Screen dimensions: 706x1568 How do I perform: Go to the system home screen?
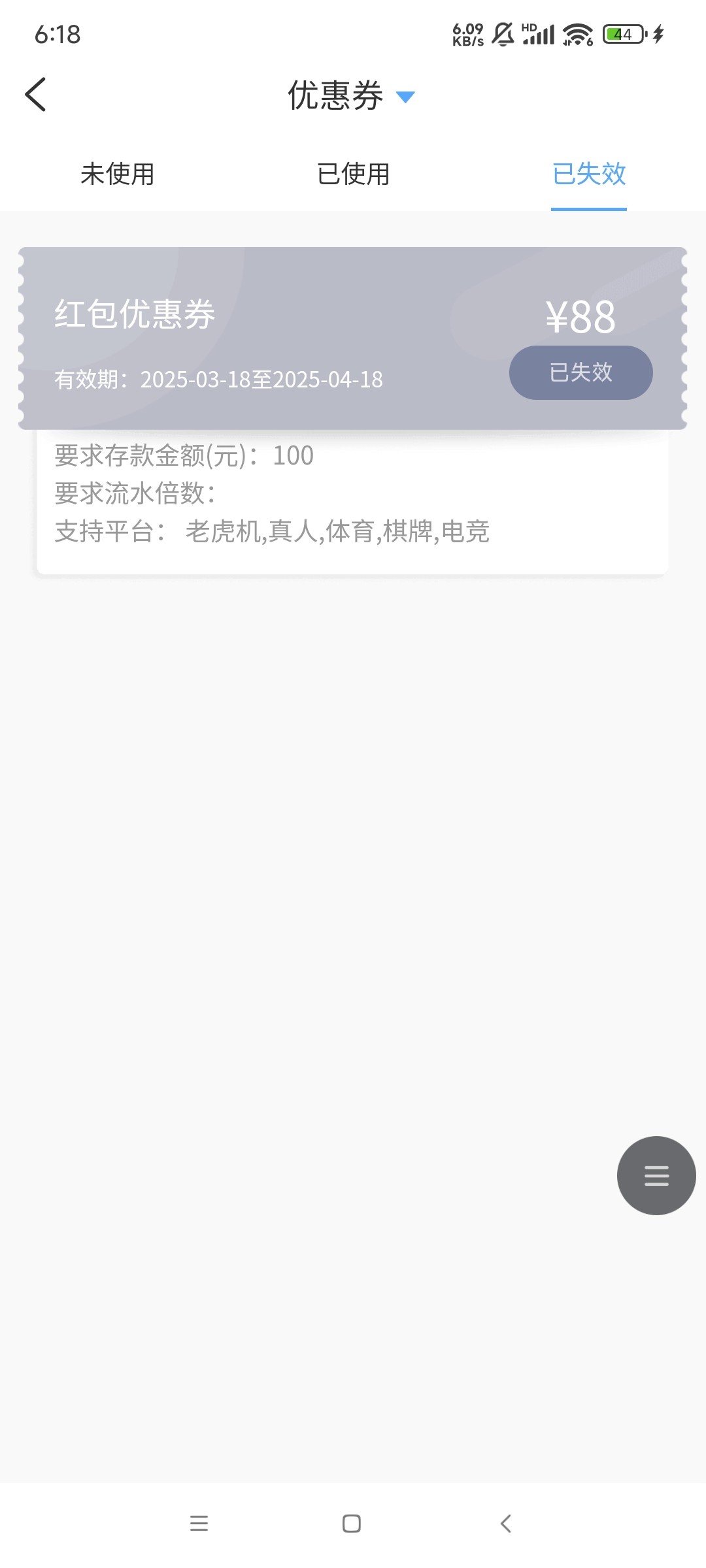(x=352, y=1524)
